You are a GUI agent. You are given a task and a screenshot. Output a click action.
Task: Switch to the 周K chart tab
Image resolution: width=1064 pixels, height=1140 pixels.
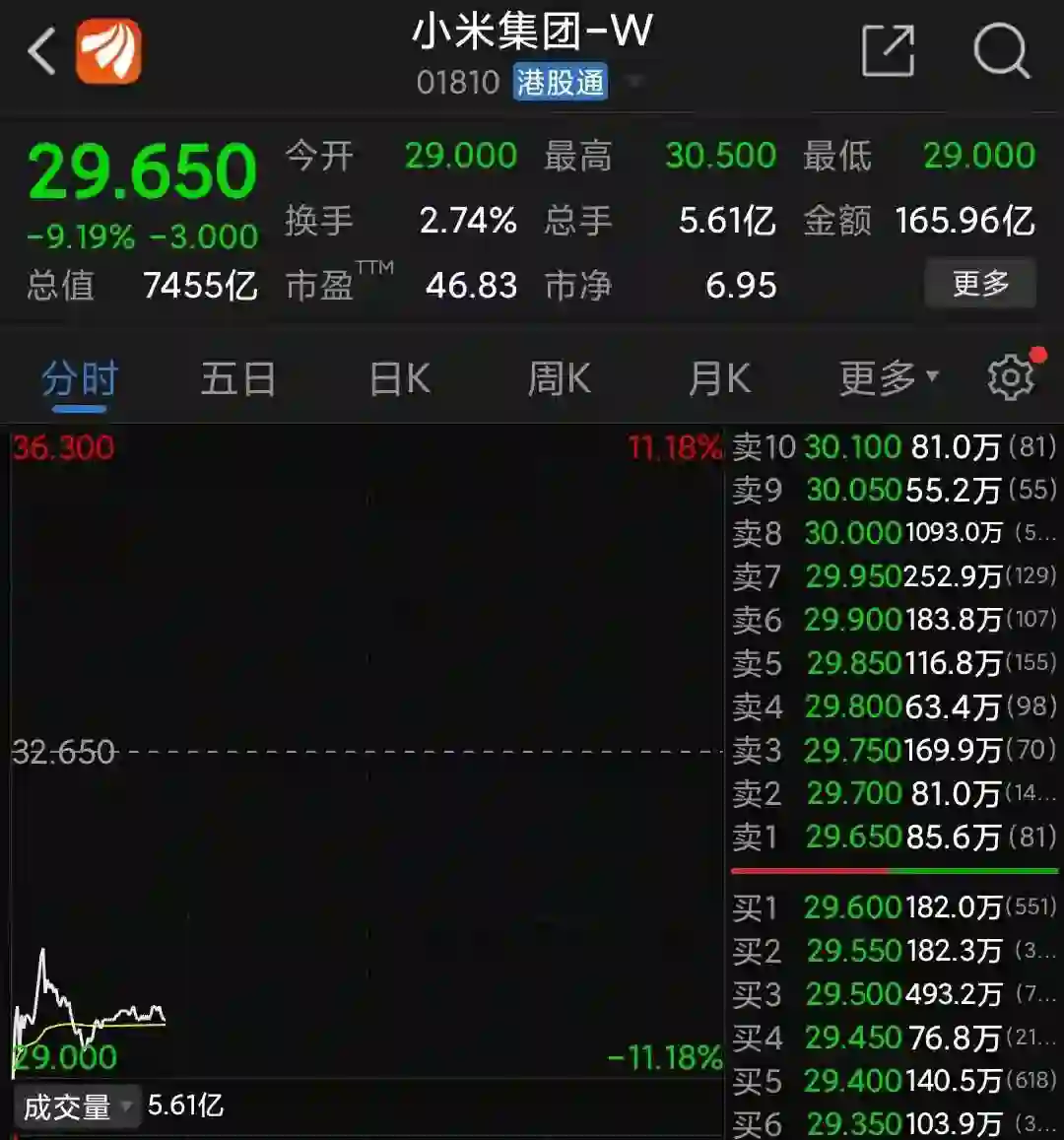(559, 379)
